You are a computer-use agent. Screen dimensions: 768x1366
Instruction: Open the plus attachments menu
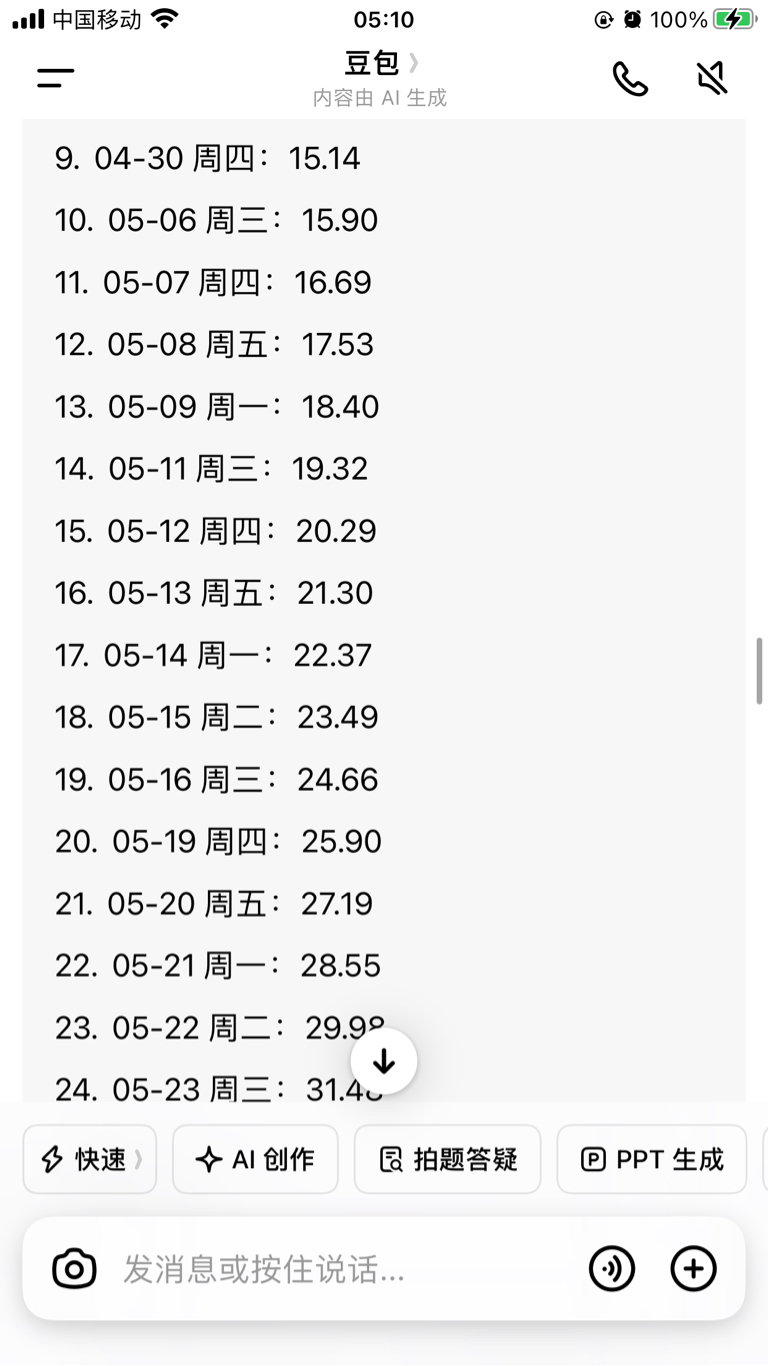[694, 1269]
